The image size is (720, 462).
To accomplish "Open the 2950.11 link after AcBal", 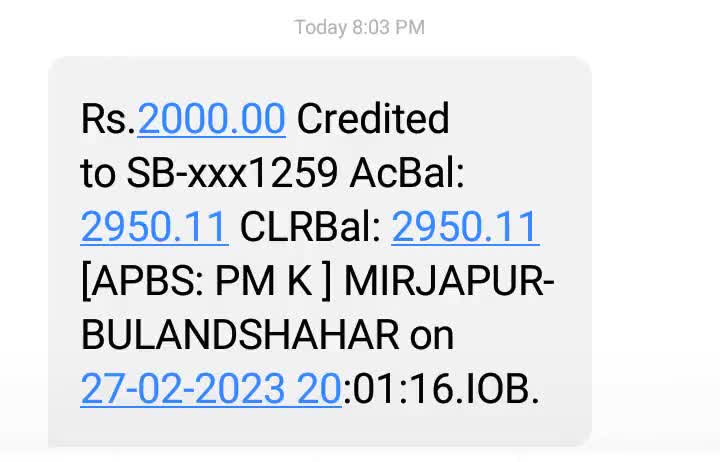I will [x=154, y=228].
